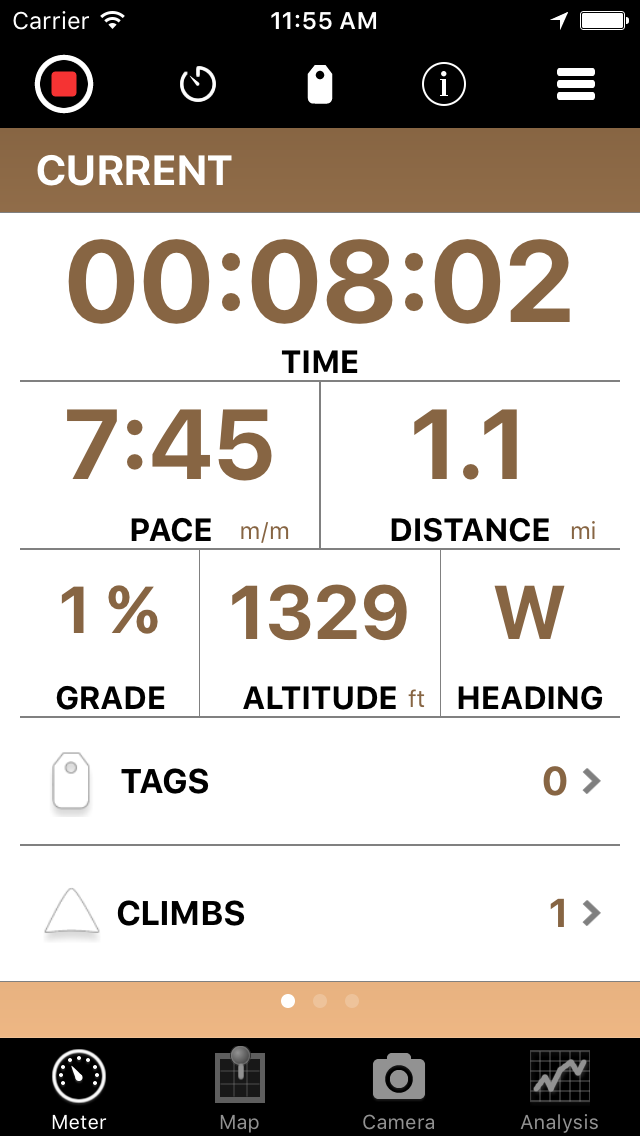The width and height of the screenshot is (640, 1136).
Task: Tap the page indicator dots
Action: (x=320, y=1001)
